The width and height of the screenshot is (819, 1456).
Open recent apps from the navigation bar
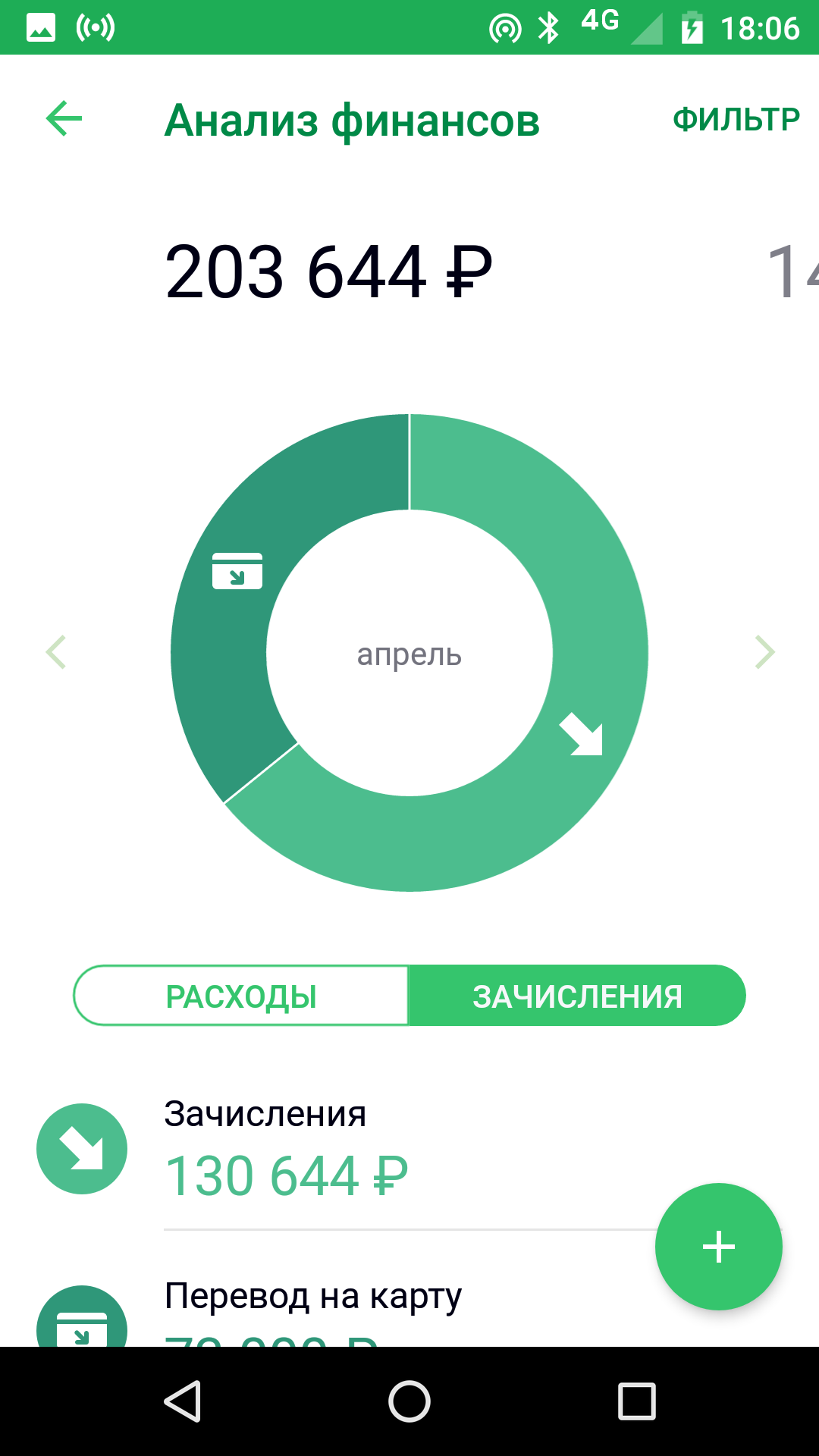click(x=637, y=1401)
